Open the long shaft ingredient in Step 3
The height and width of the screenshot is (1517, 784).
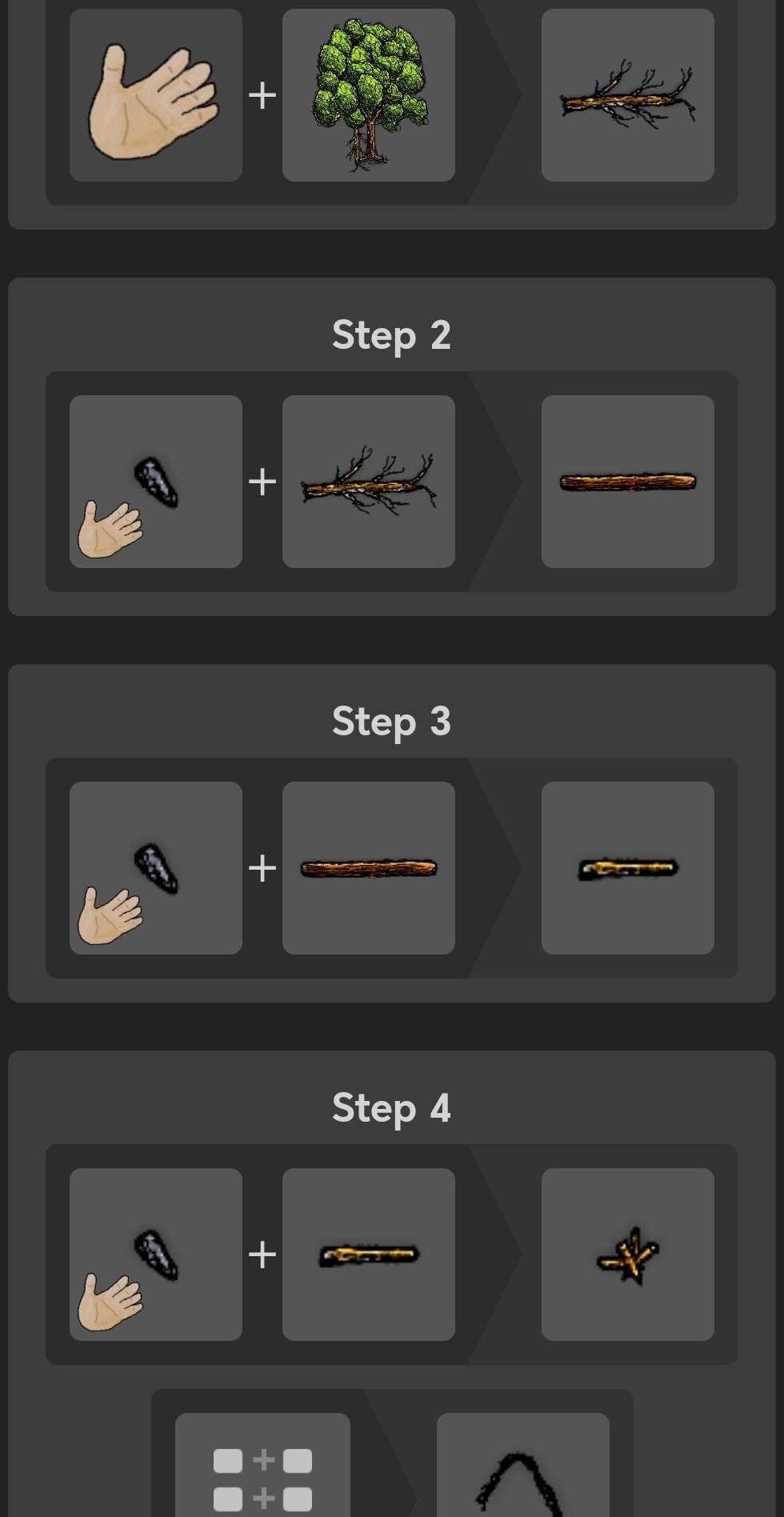click(369, 868)
